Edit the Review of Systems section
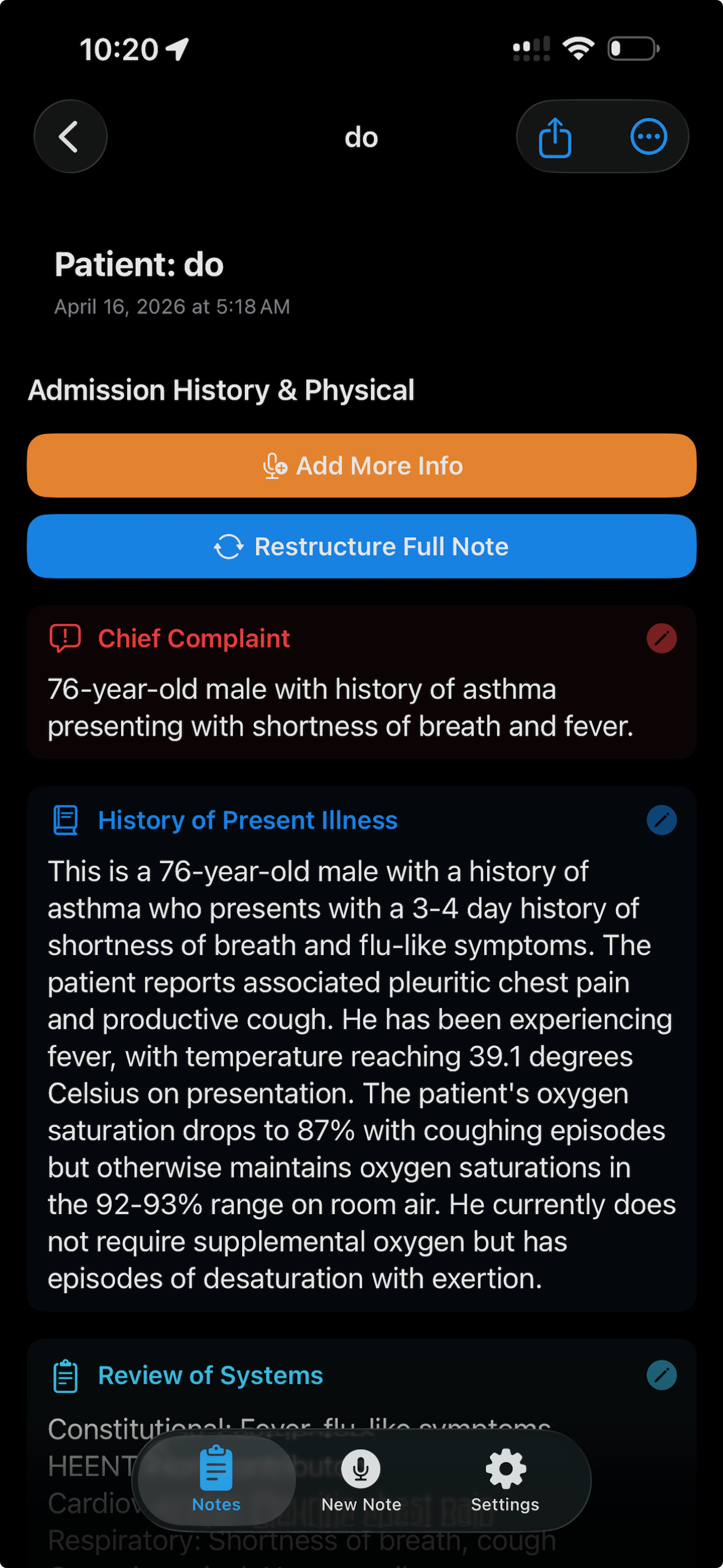This screenshot has height=1568, width=723. (x=661, y=1375)
